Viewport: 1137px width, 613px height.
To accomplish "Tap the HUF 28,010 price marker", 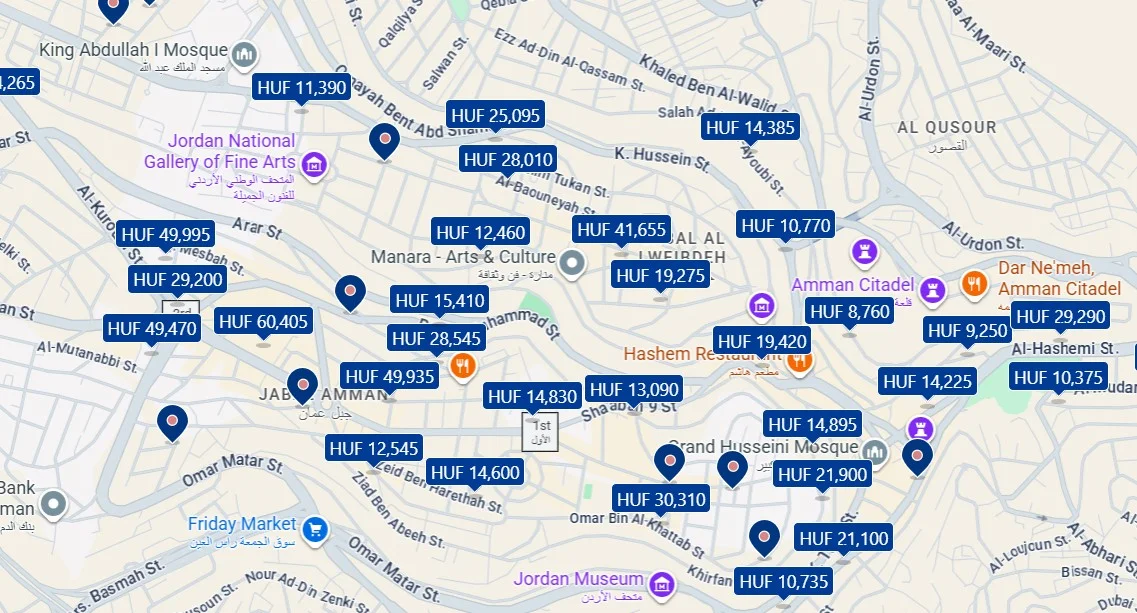I will tap(509, 159).
